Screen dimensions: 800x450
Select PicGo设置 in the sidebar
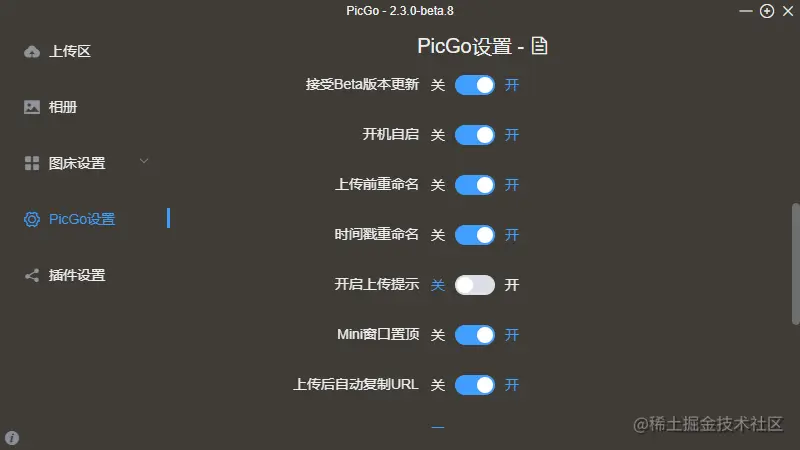pyautogui.click(x=81, y=219)
